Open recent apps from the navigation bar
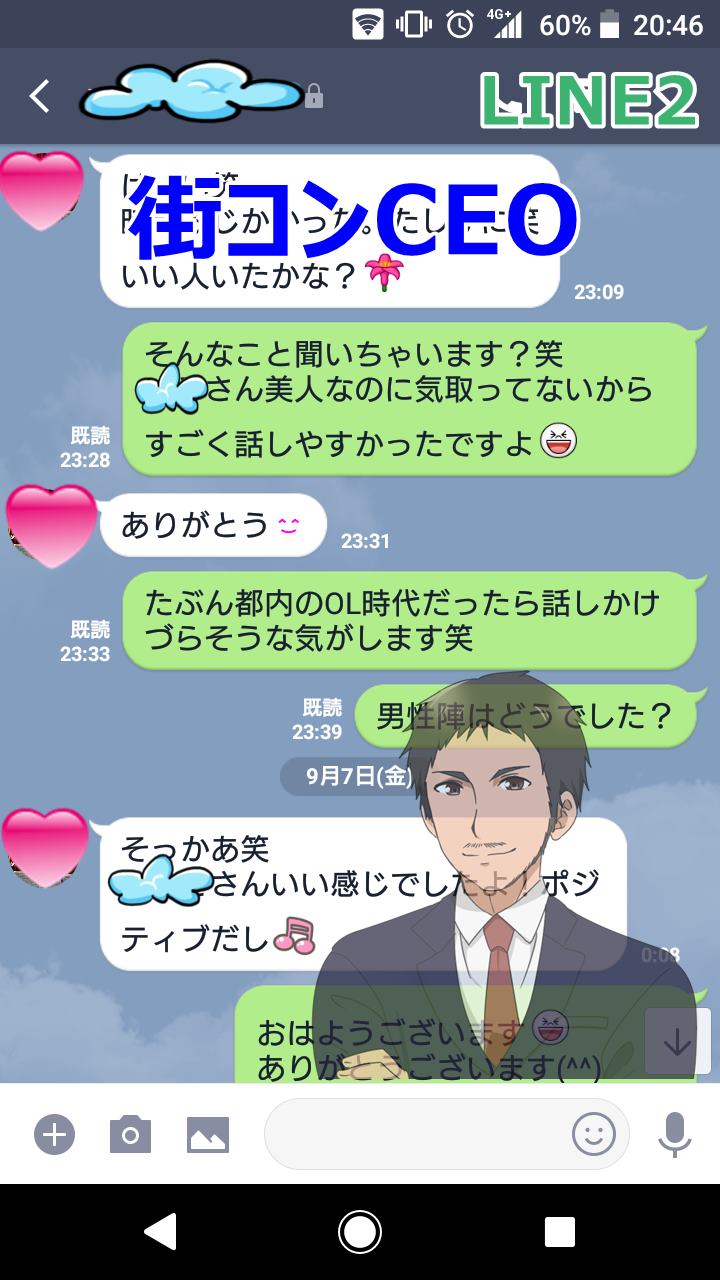 point(559,1232)
